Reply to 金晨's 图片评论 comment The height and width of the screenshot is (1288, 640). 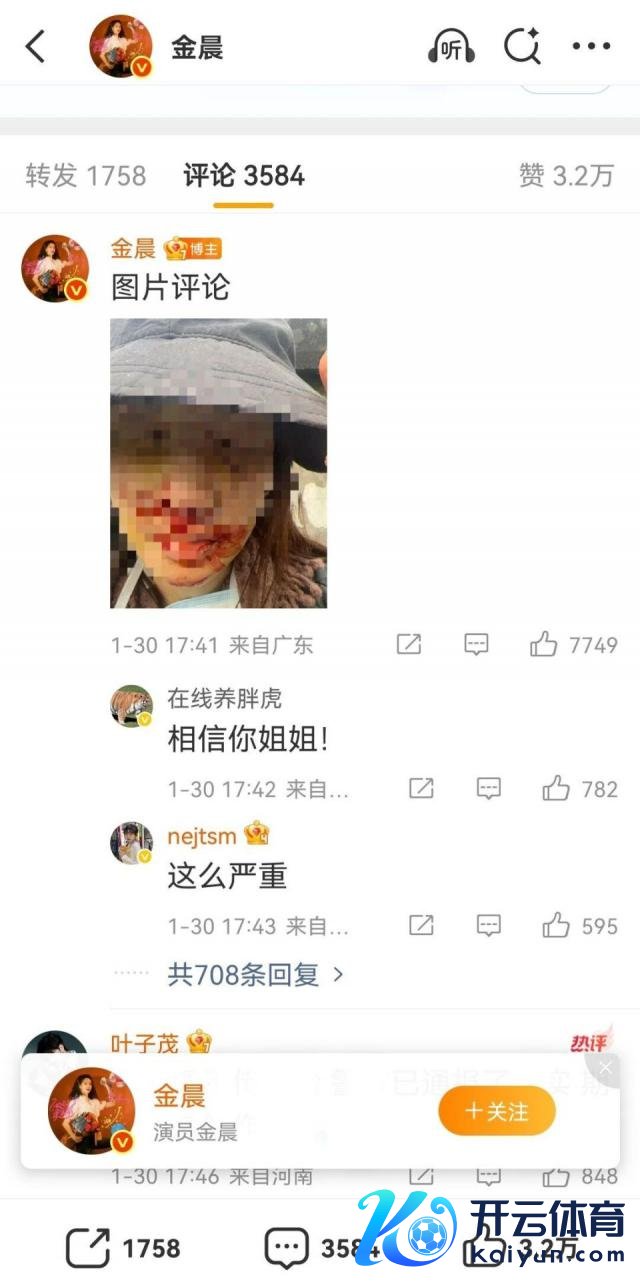click(476, 645)
